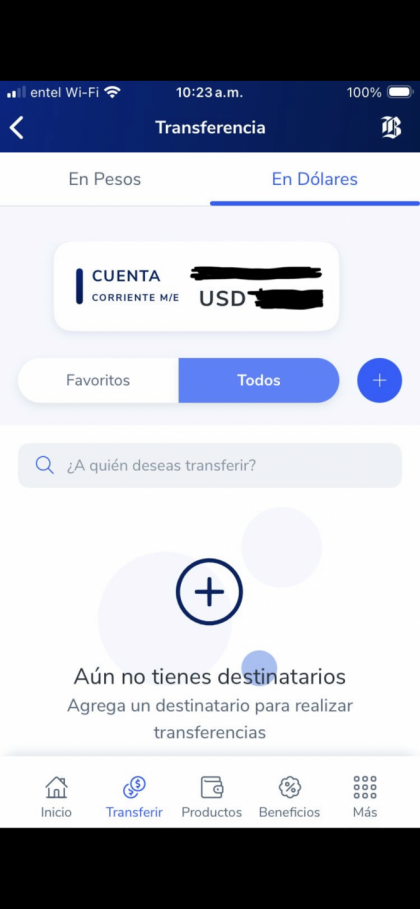
Task: Switch to the En Pesos tab
Action: [105, 179]
